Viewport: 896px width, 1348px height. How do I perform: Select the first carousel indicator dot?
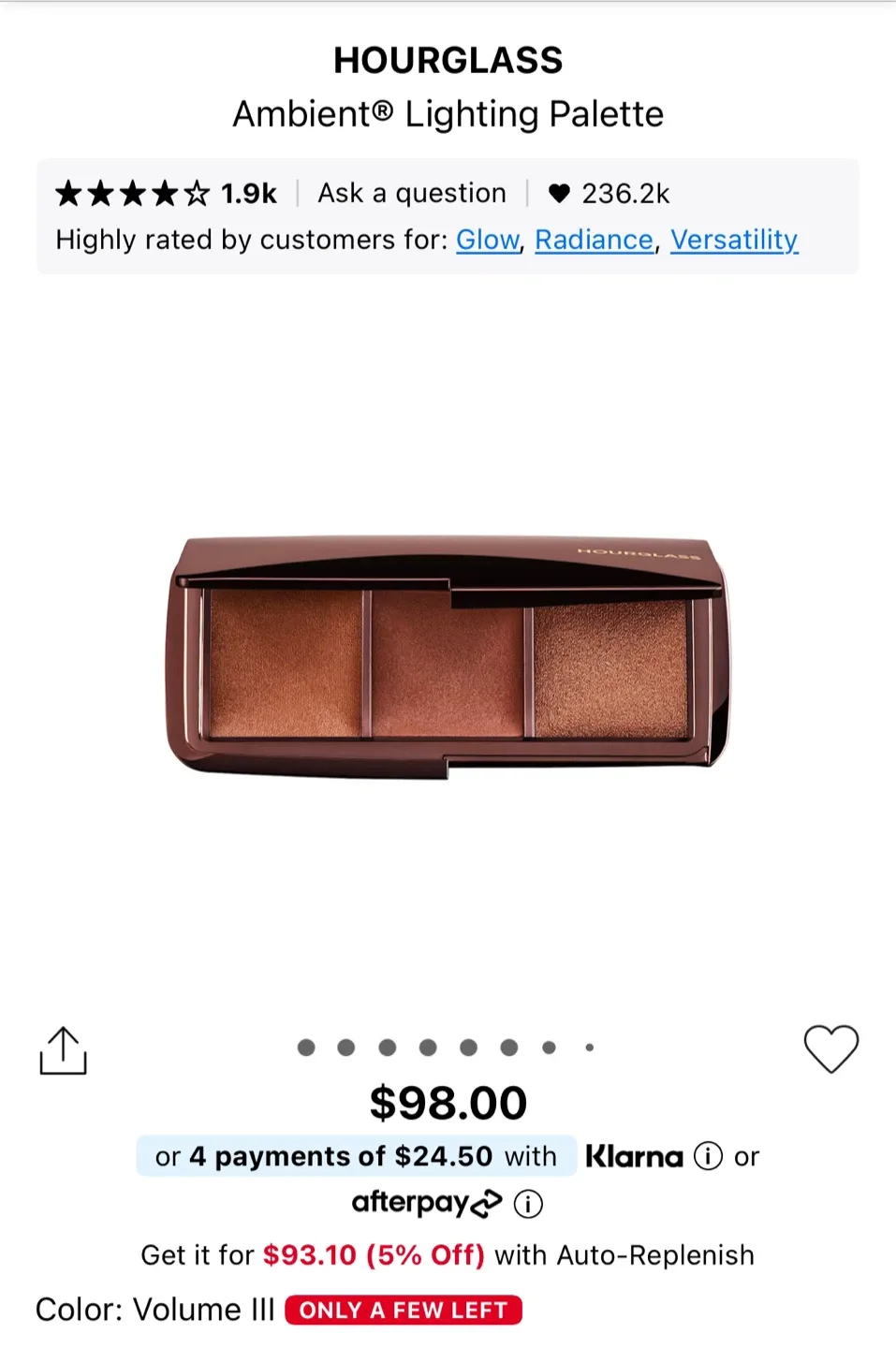pyautogui.click(x=305, y=1048)
